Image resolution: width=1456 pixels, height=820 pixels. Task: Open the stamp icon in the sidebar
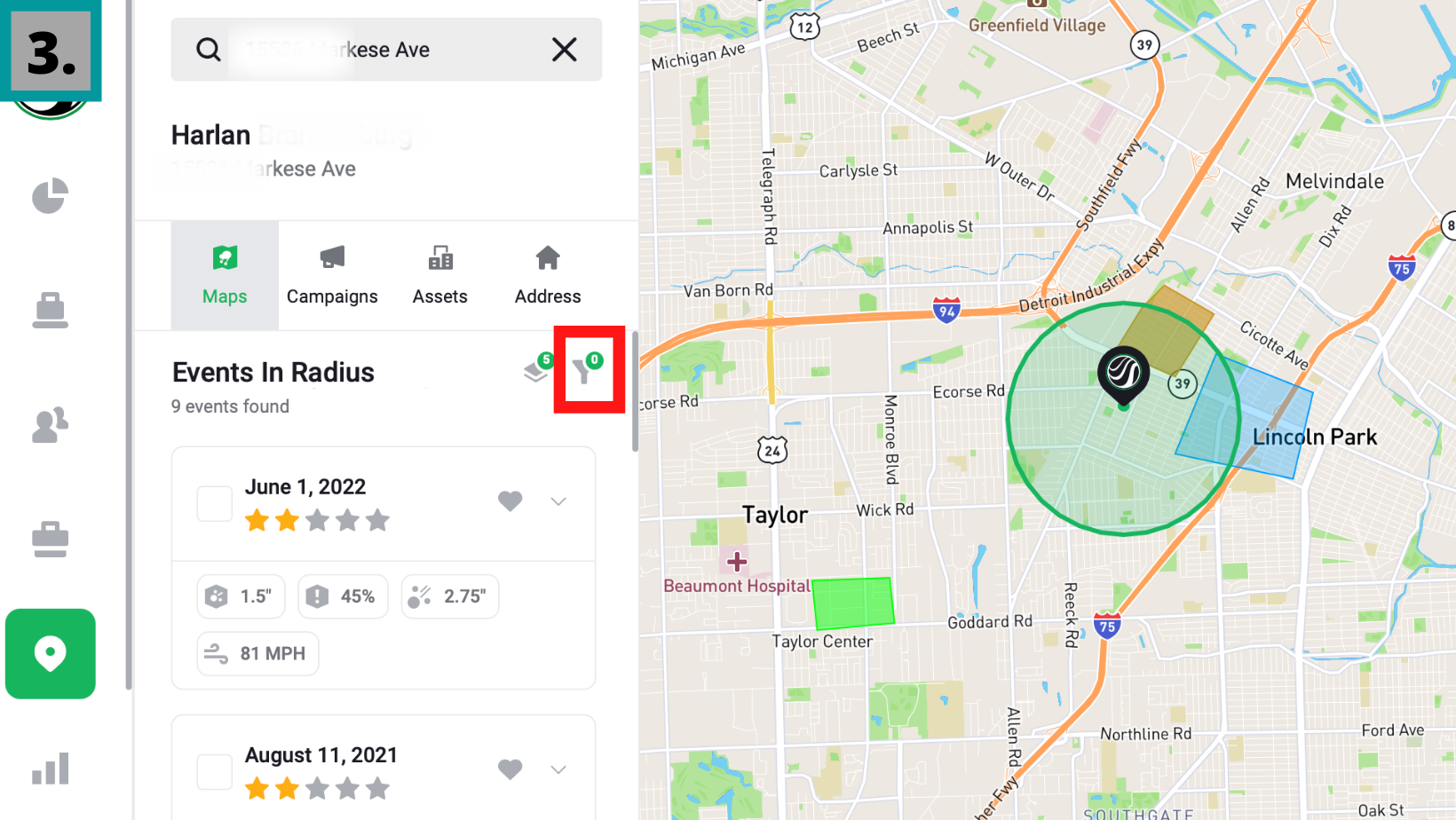tap(50, 311)
